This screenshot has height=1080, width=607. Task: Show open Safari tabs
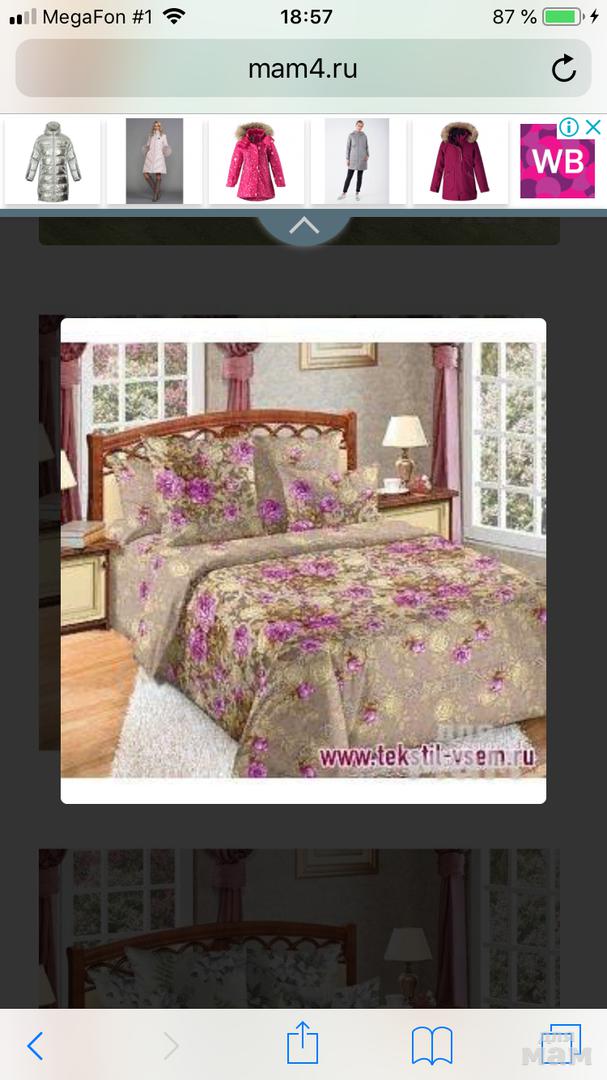tap(560, 1044)
